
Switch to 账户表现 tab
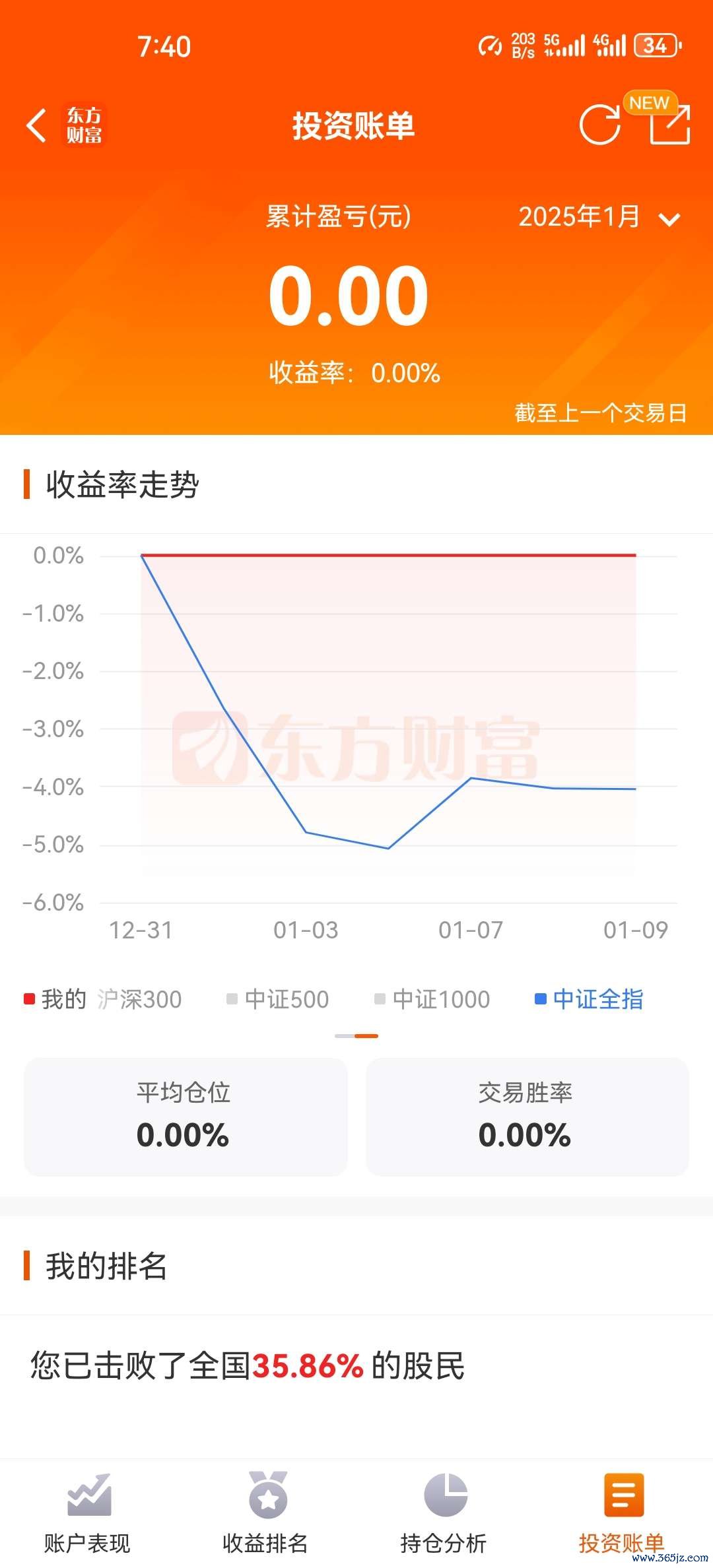click(x=88, y=1512)
